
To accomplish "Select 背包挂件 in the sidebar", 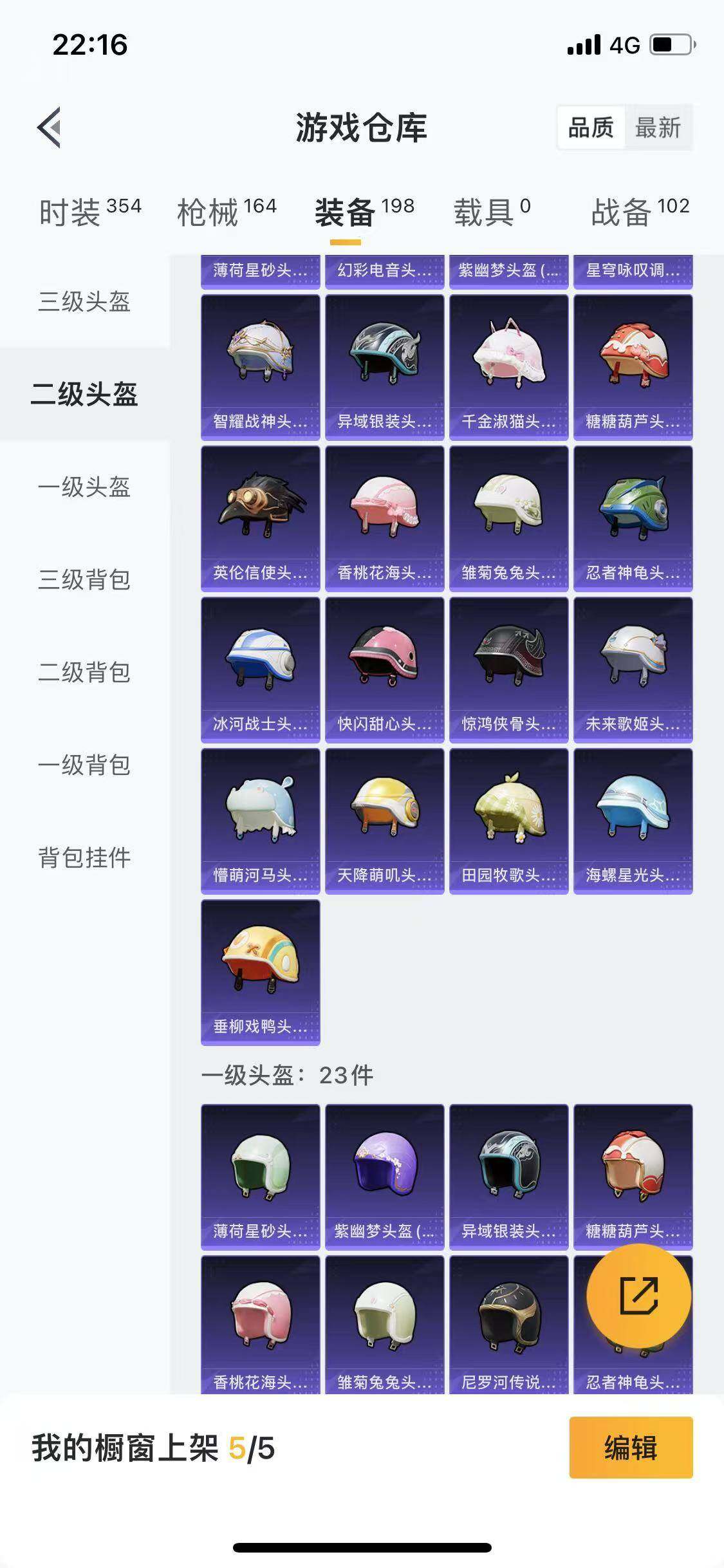I will 86,857.
